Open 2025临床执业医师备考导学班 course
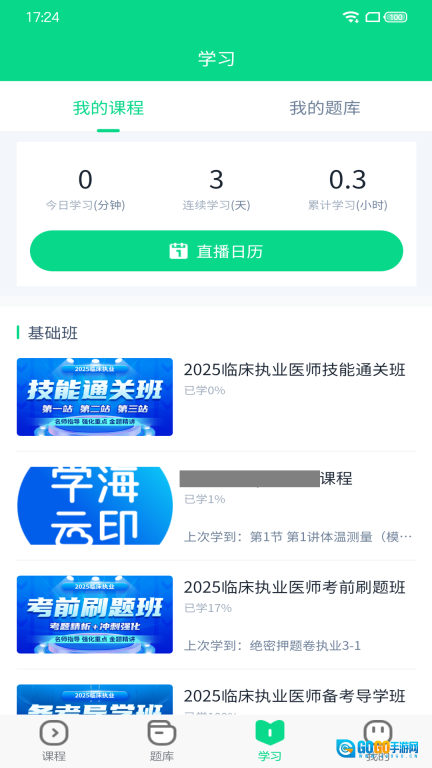Screen dimensions: 432x768 tap(216, 699)
